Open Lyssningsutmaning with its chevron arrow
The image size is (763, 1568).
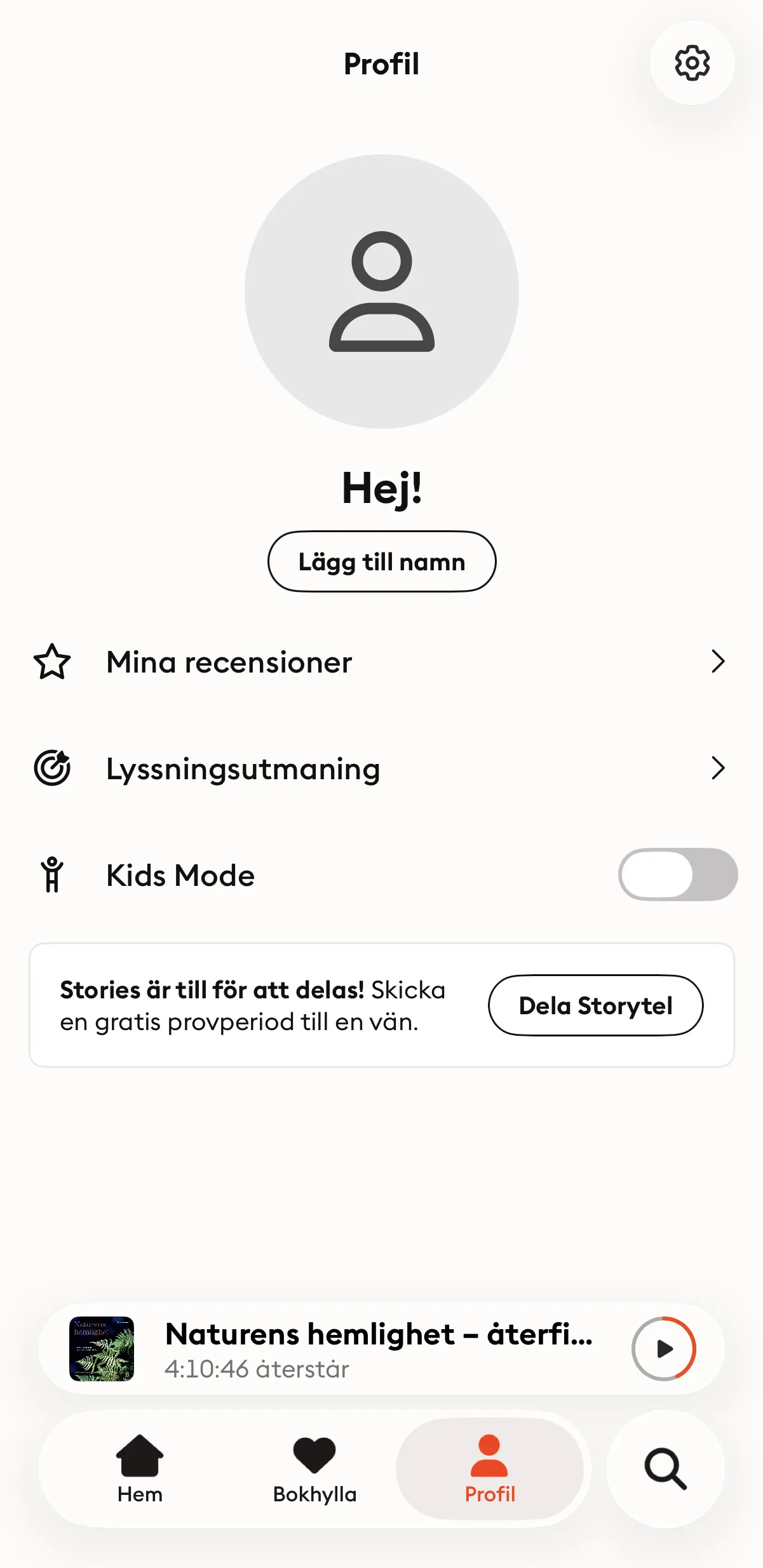[x=719, y=768]
